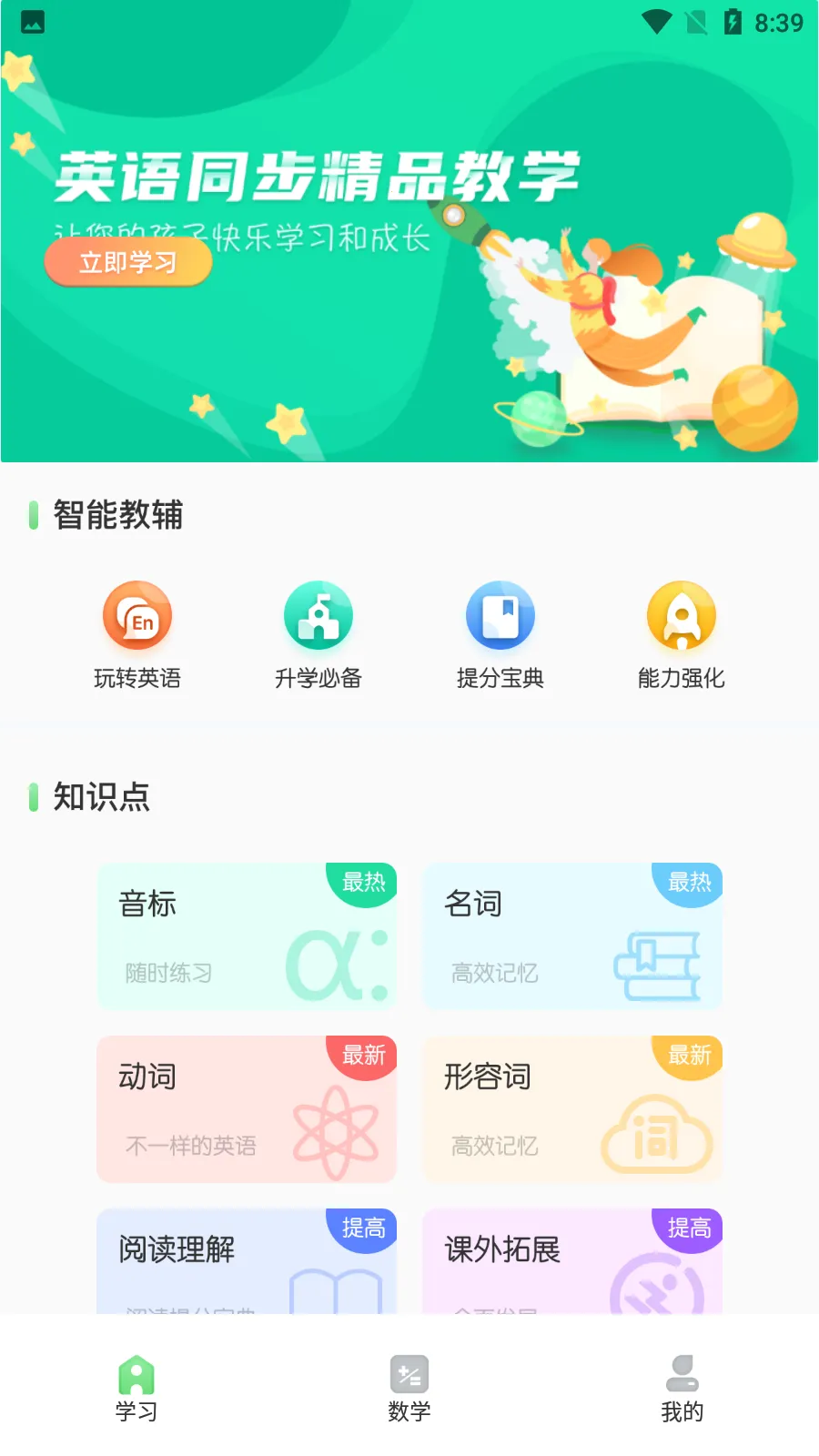This screenshot has height=1456, width=819.
Task: Open 玩转英语 in 智能教辅
Action: (x=137, y=634)
